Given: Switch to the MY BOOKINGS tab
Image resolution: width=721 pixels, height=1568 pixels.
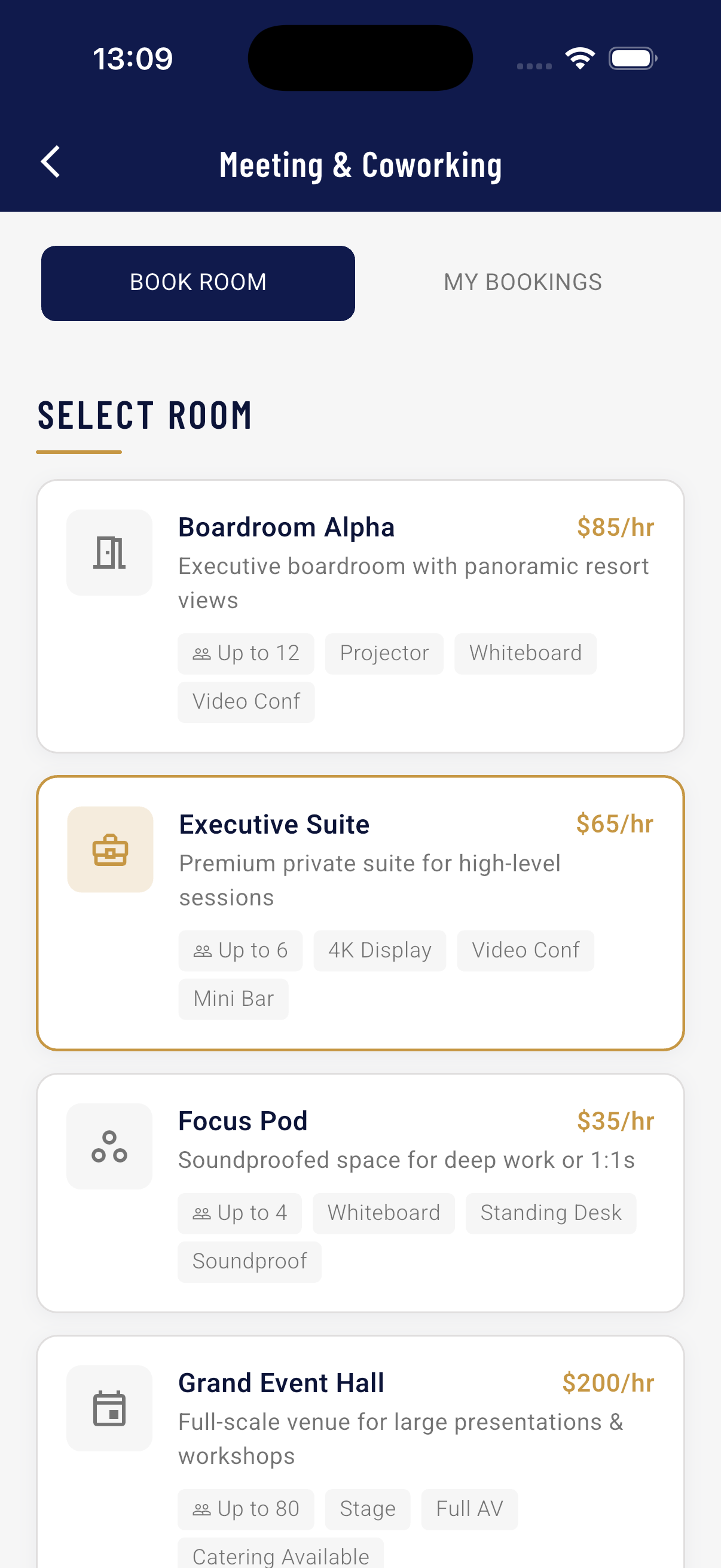Looking at the screenshot, I should [x=523, y=282].
